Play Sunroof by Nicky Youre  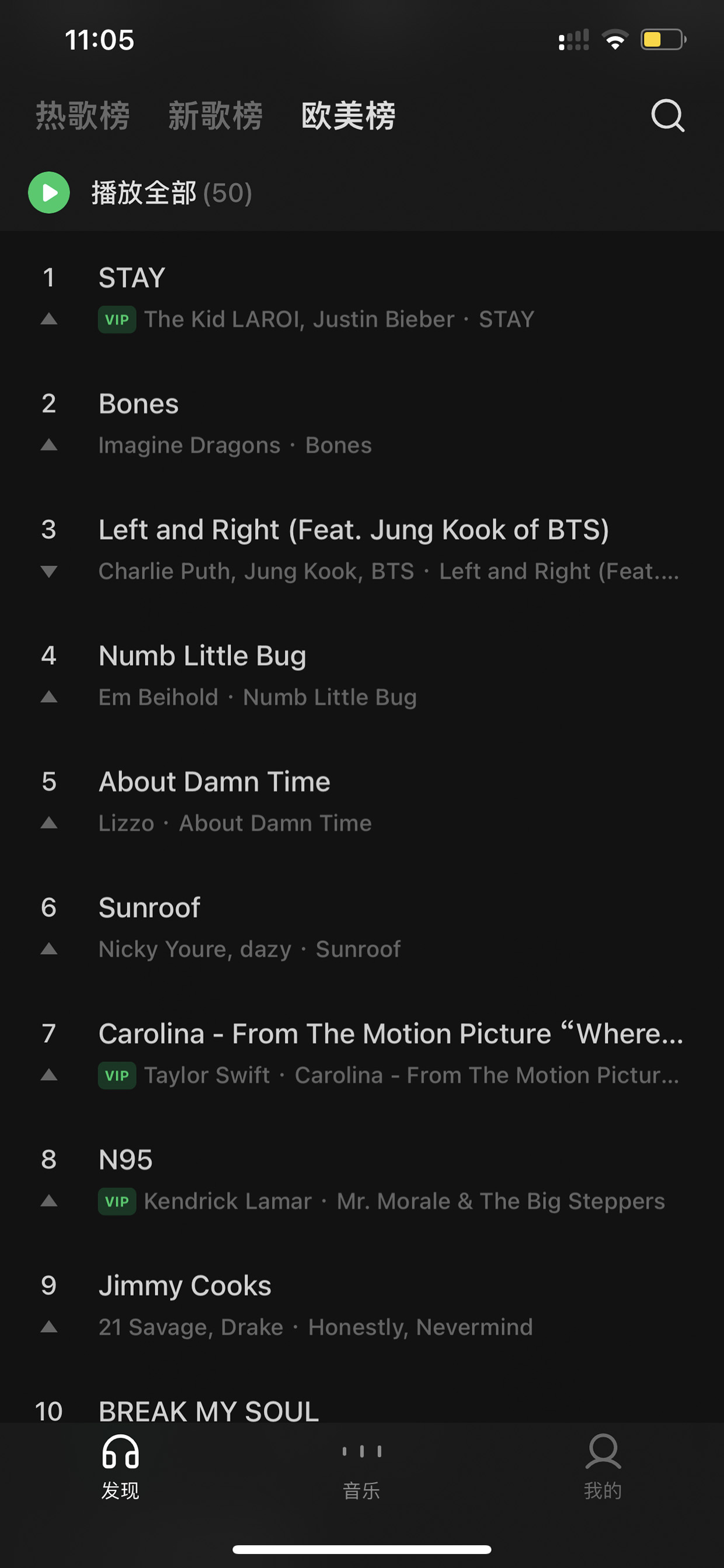[x=362, y=928]
